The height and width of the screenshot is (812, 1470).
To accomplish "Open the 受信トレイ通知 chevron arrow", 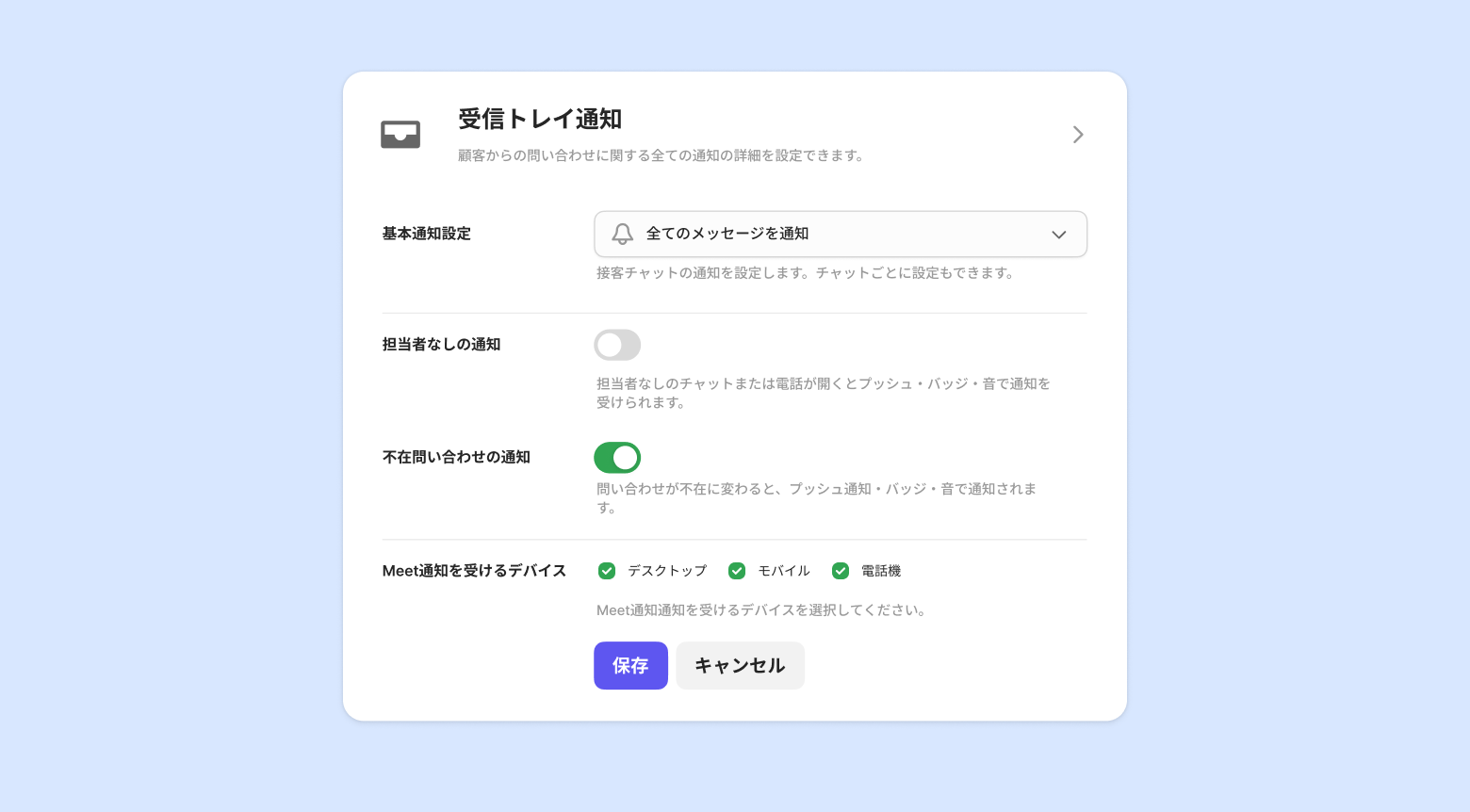I will (x=1078, y=135).
